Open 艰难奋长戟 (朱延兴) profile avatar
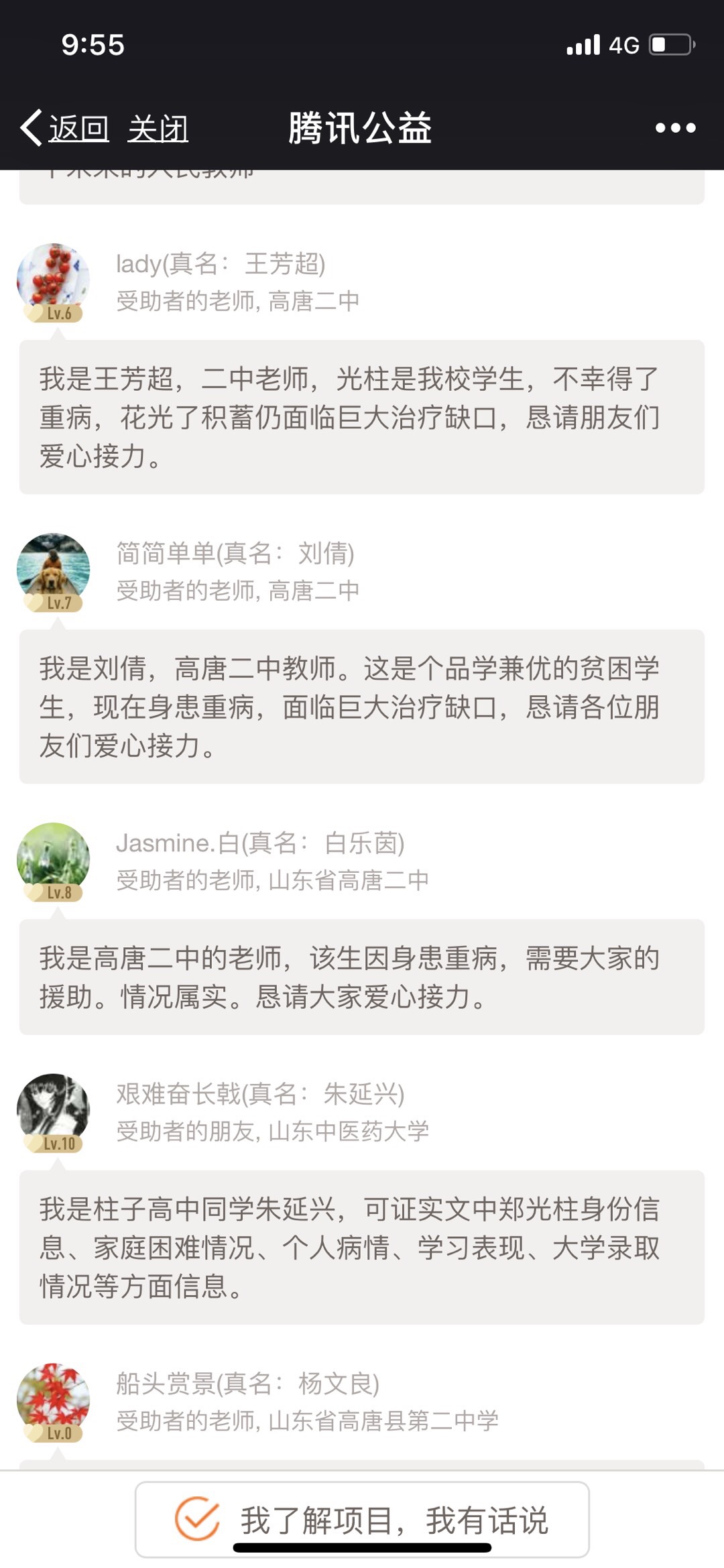The width and height of the screenshot is (724, 1568). pos(54,1111)
